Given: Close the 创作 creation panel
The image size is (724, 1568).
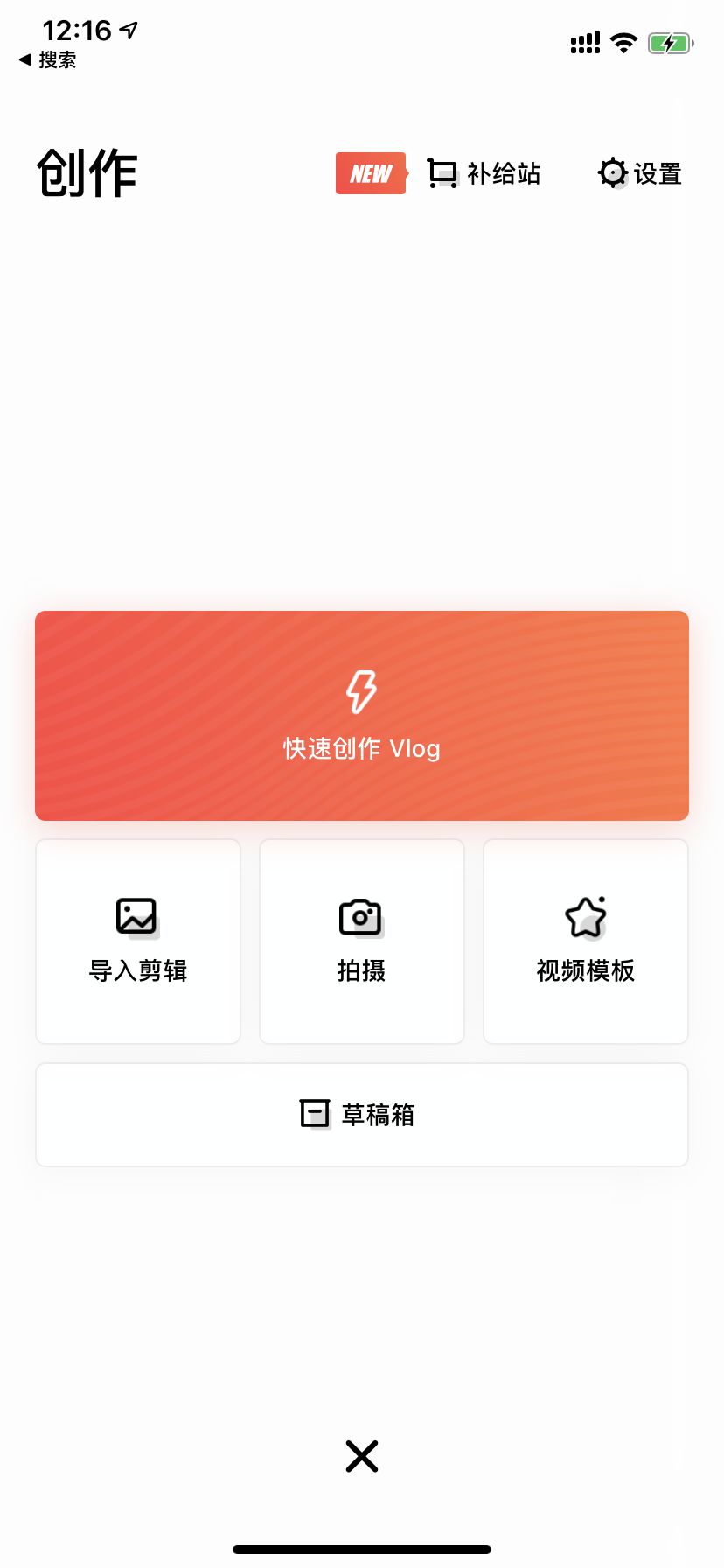Looking at the screenshot, I should [x=362, y=1456].
